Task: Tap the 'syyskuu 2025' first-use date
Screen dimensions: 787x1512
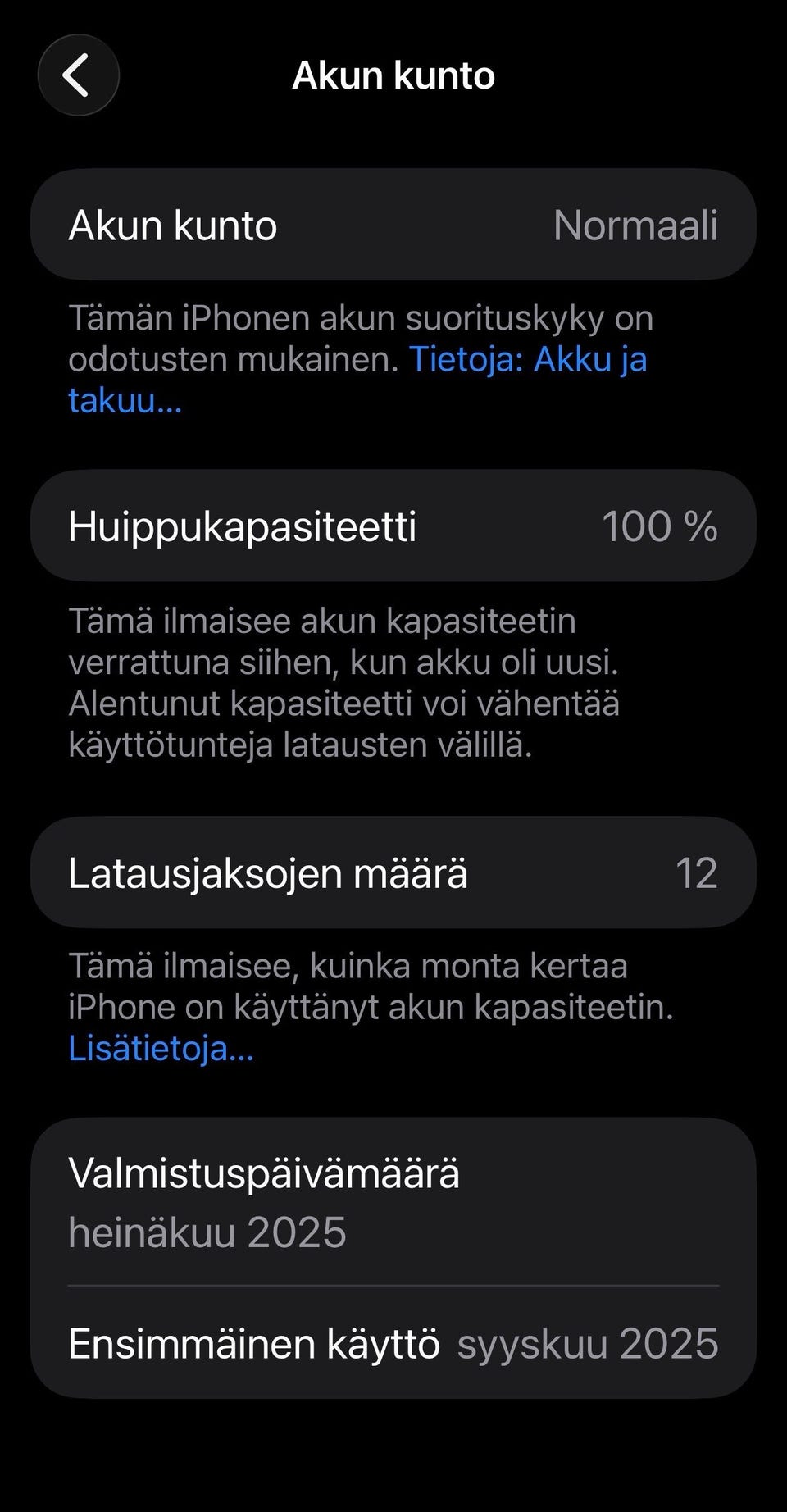Action: (589, 1342)
